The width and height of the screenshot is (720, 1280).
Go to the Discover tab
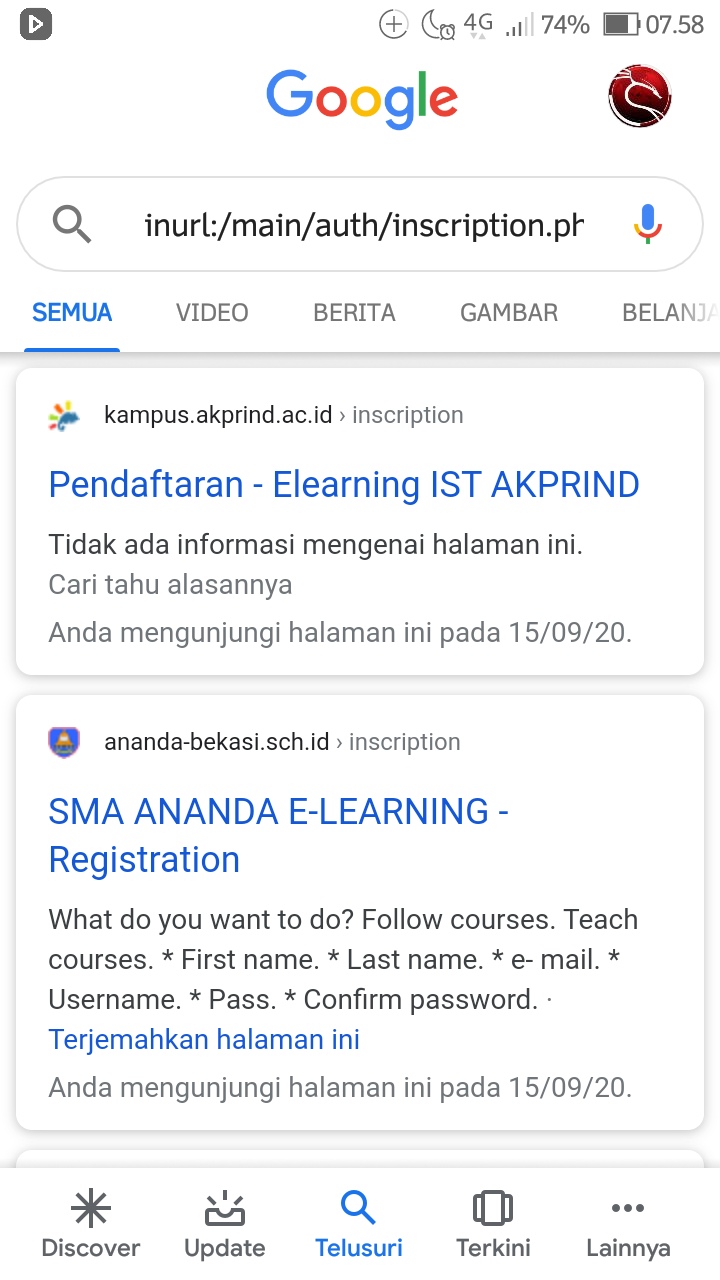[x=90, y=1225]
